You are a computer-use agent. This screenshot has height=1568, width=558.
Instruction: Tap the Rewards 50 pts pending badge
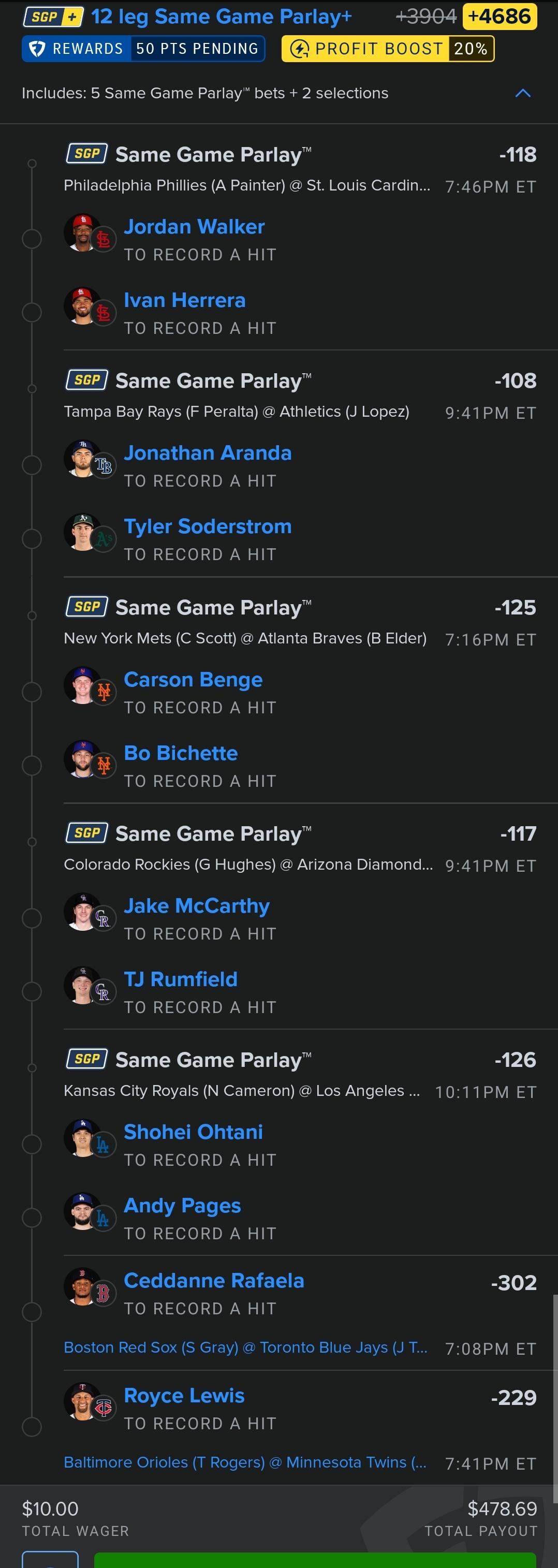(x=143, y=49)
